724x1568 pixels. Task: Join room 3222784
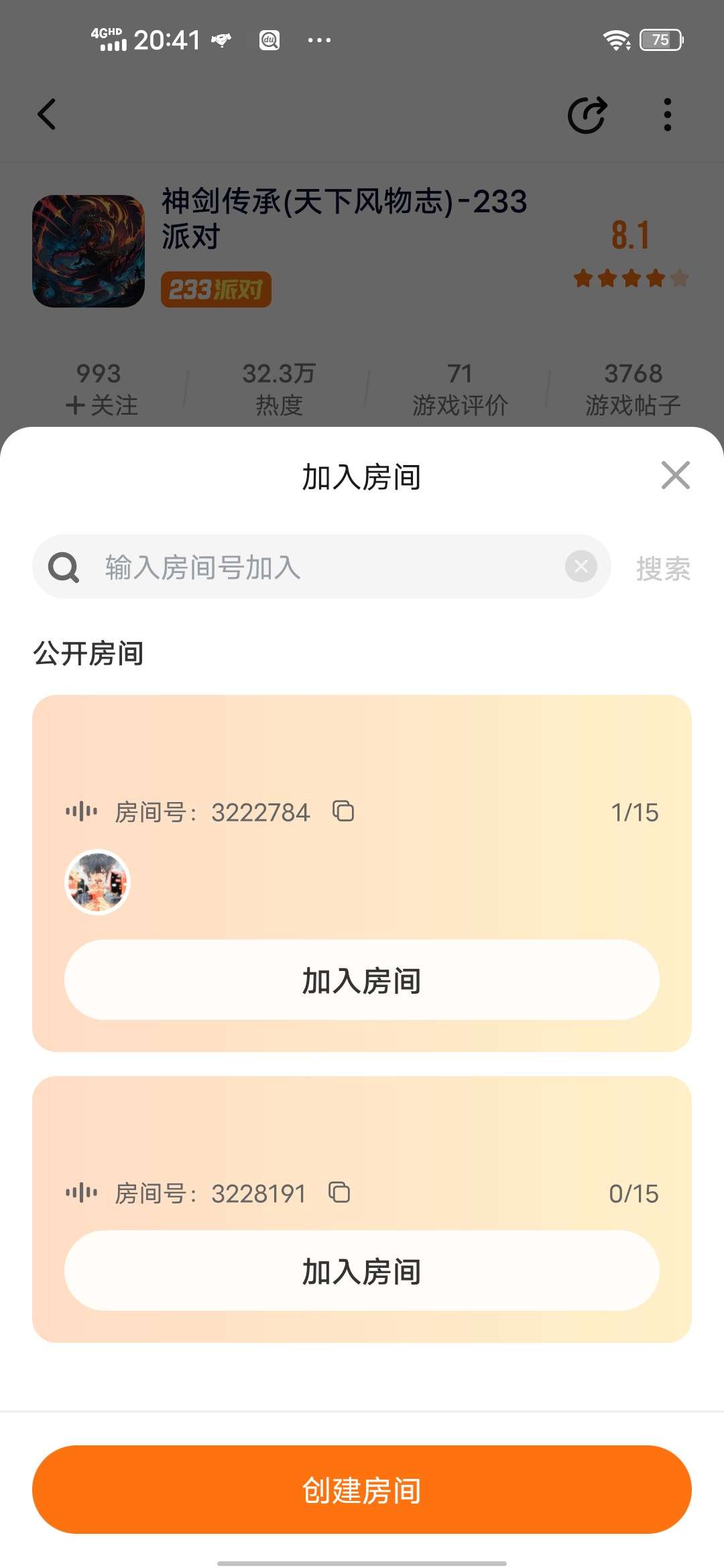[361, 980]
